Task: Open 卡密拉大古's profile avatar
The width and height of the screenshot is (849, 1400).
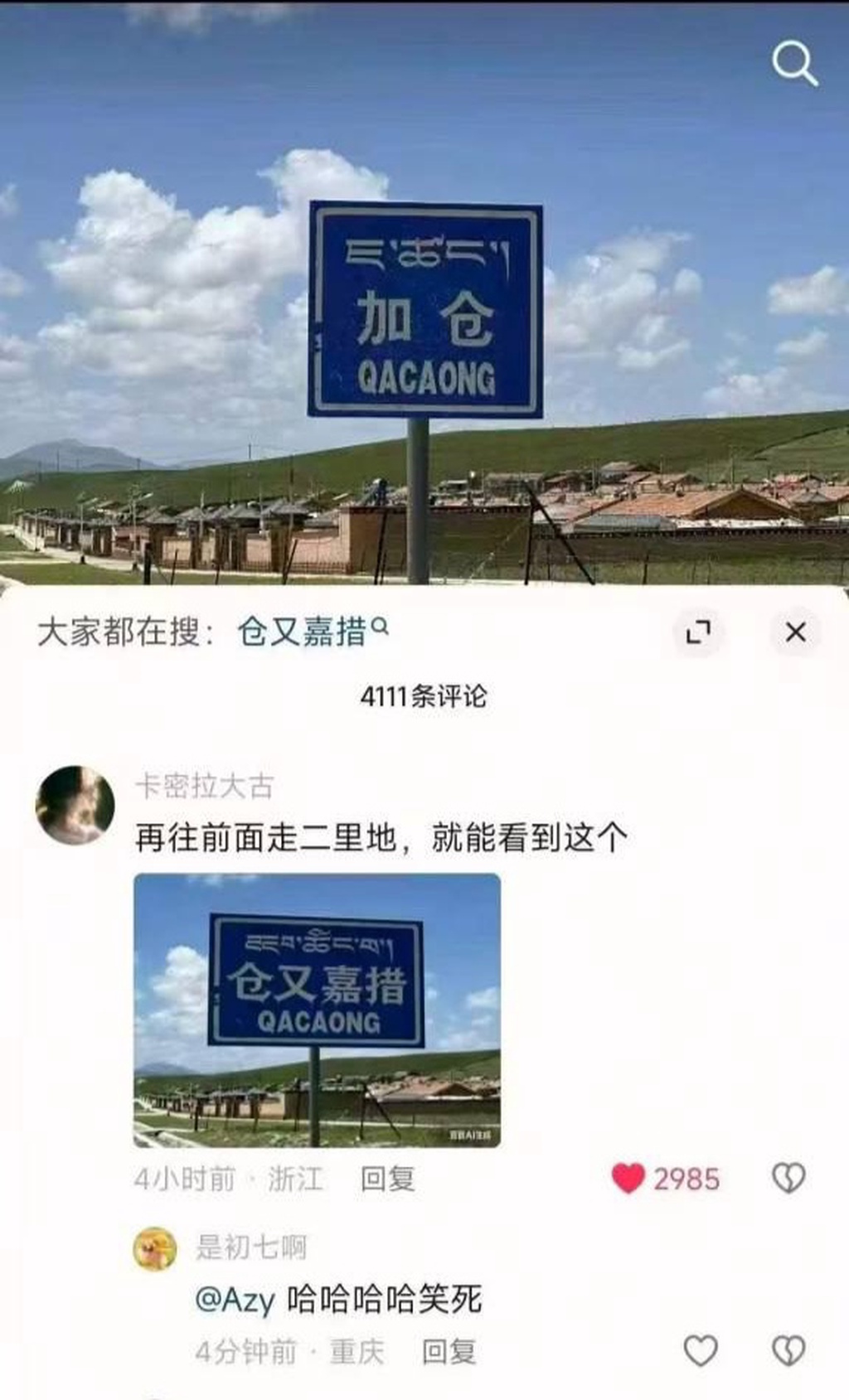Action: pyautogui.click(x=75, y=805)
